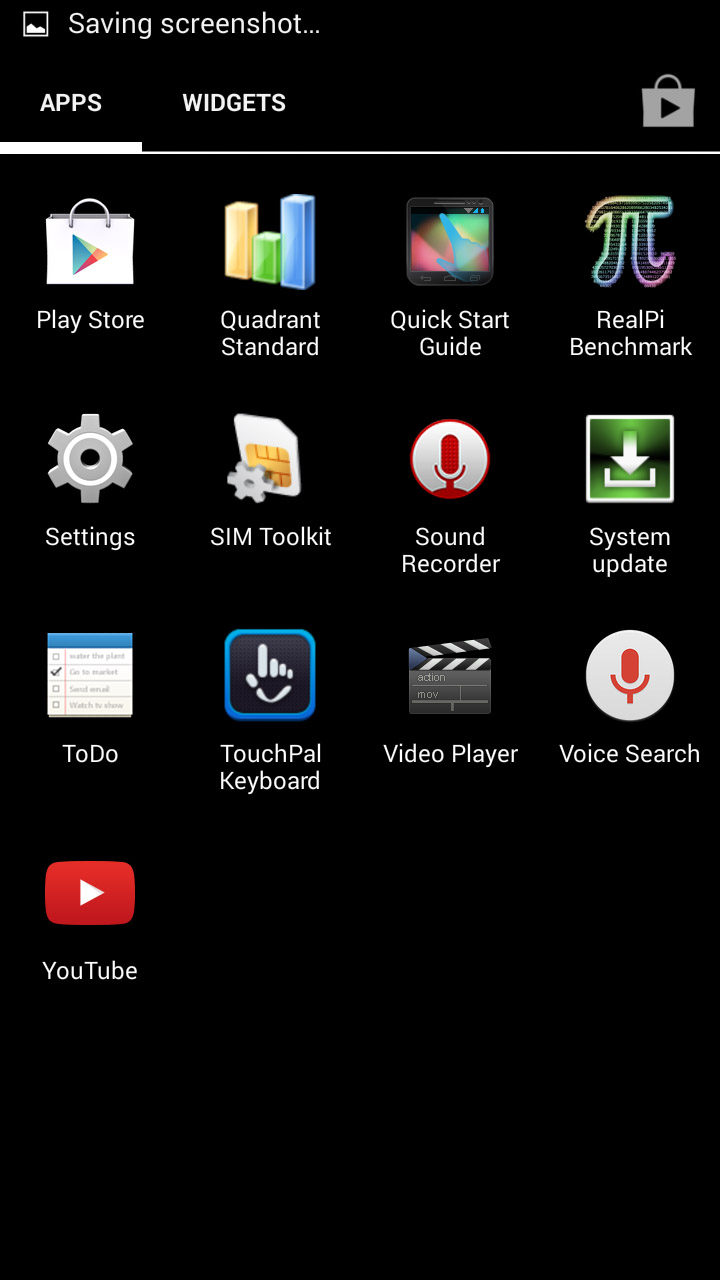Open the Play Store shop icon in top bar
The height and width of the screenshot is (1280, 720).
[x=668, y=102]
